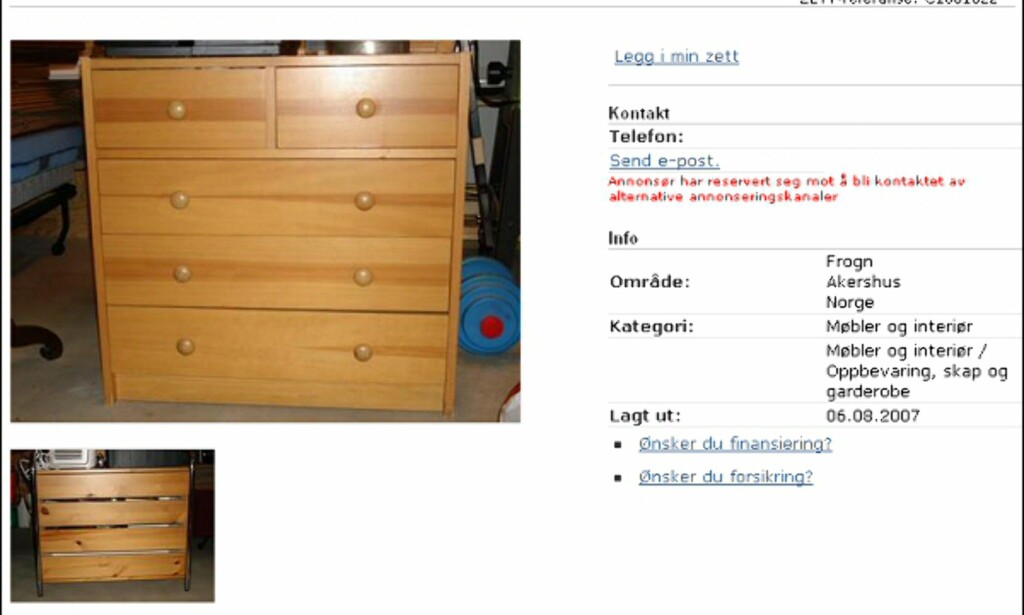This screenshot has width=1024, height=615.
Task: Open 'Ønsker du forsikring?' link
Action: 725,477
